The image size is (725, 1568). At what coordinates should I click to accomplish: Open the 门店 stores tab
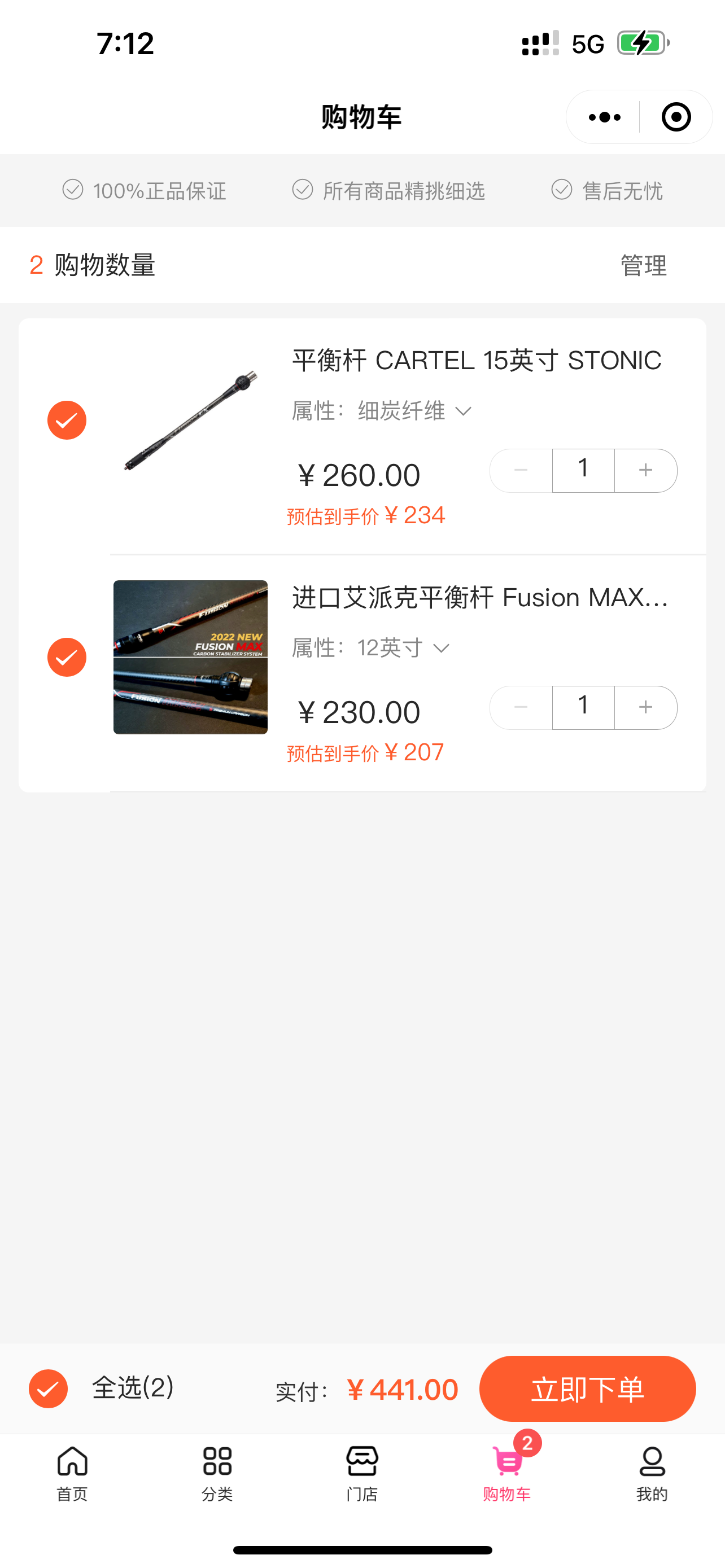362,1473
